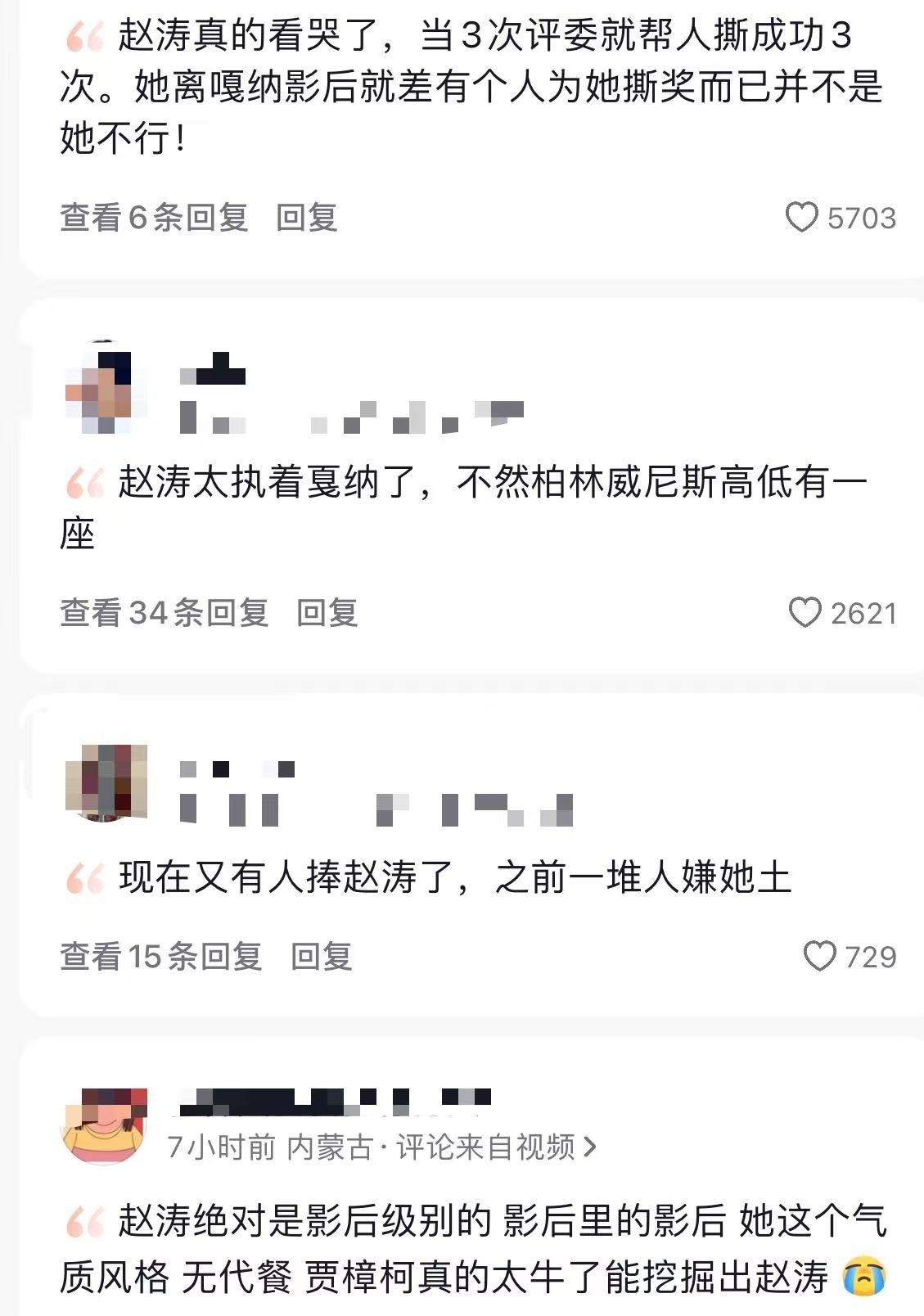Reply to the 现在又有人捧赵涛了 comment

pos(322,956)
